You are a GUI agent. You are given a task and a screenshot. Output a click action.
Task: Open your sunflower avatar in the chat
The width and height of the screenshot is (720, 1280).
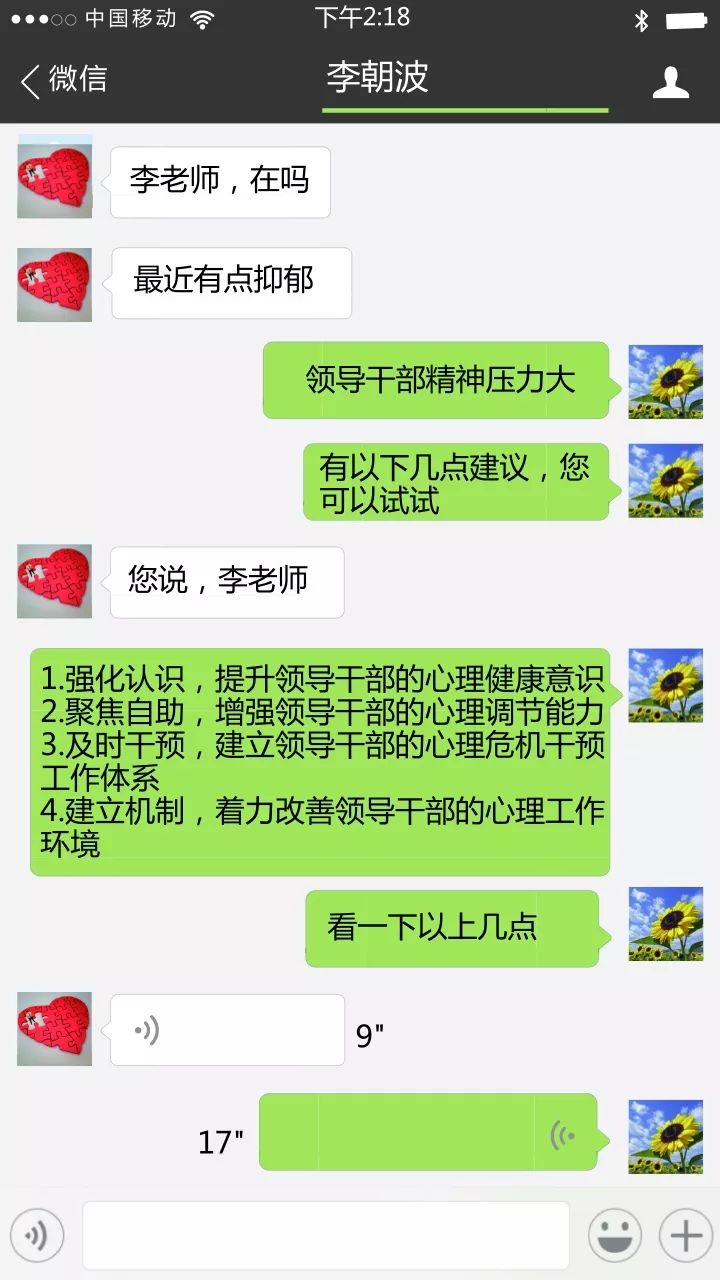tap(664, 381)
